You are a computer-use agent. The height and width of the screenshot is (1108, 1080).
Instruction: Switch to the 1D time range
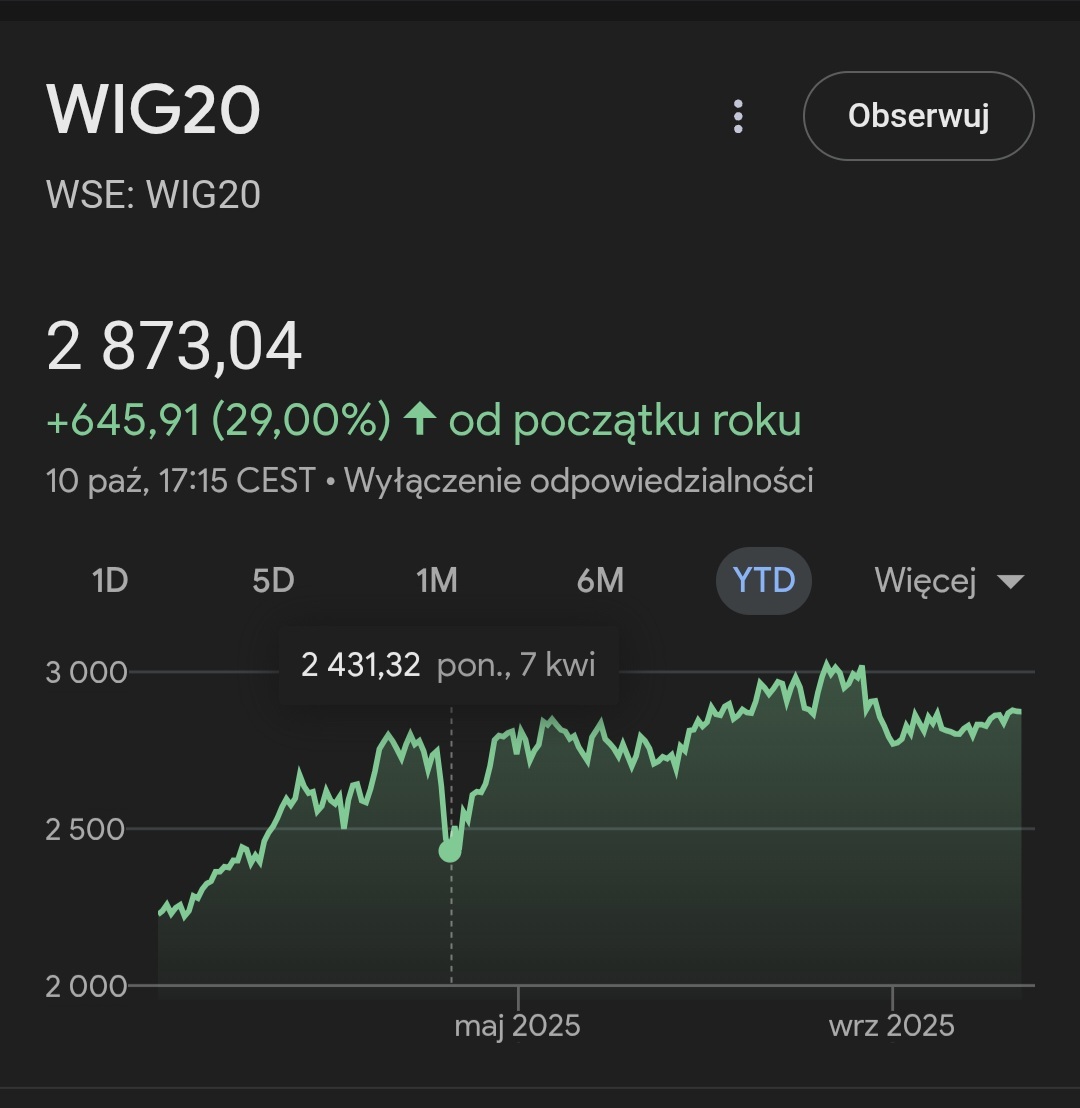click(110, 580)
